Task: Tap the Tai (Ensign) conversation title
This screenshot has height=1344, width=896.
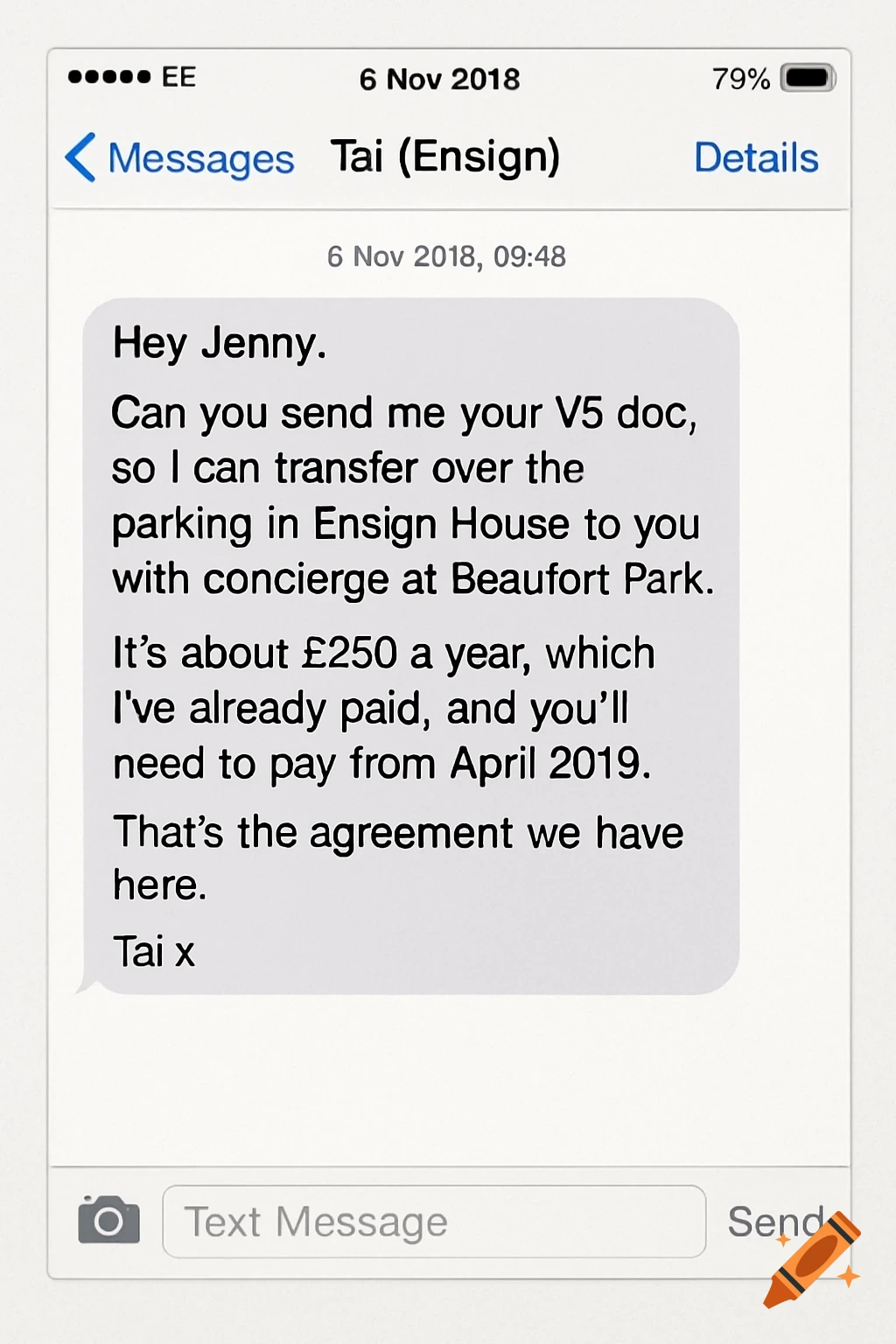Action: 444,157
